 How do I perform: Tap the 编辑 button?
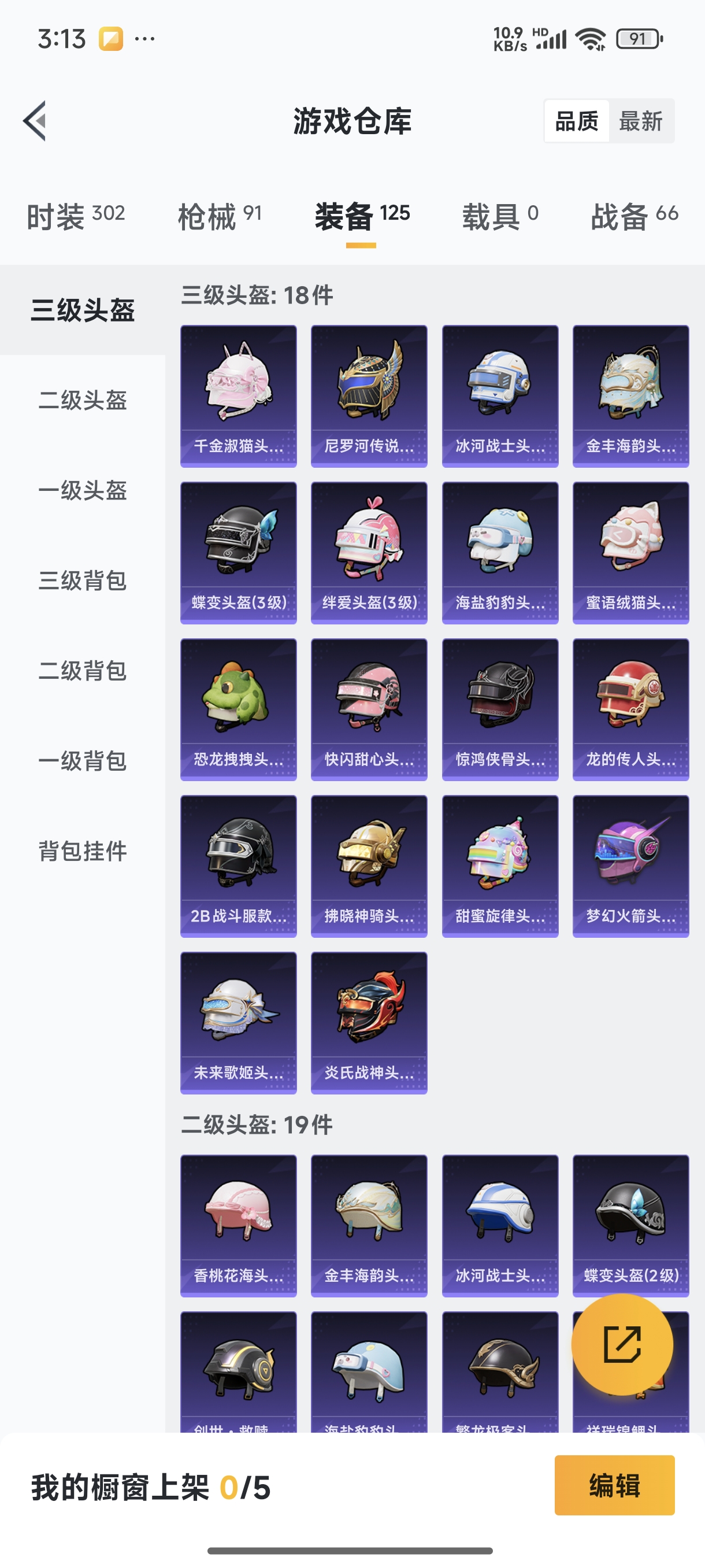[x=614, y=1486]
